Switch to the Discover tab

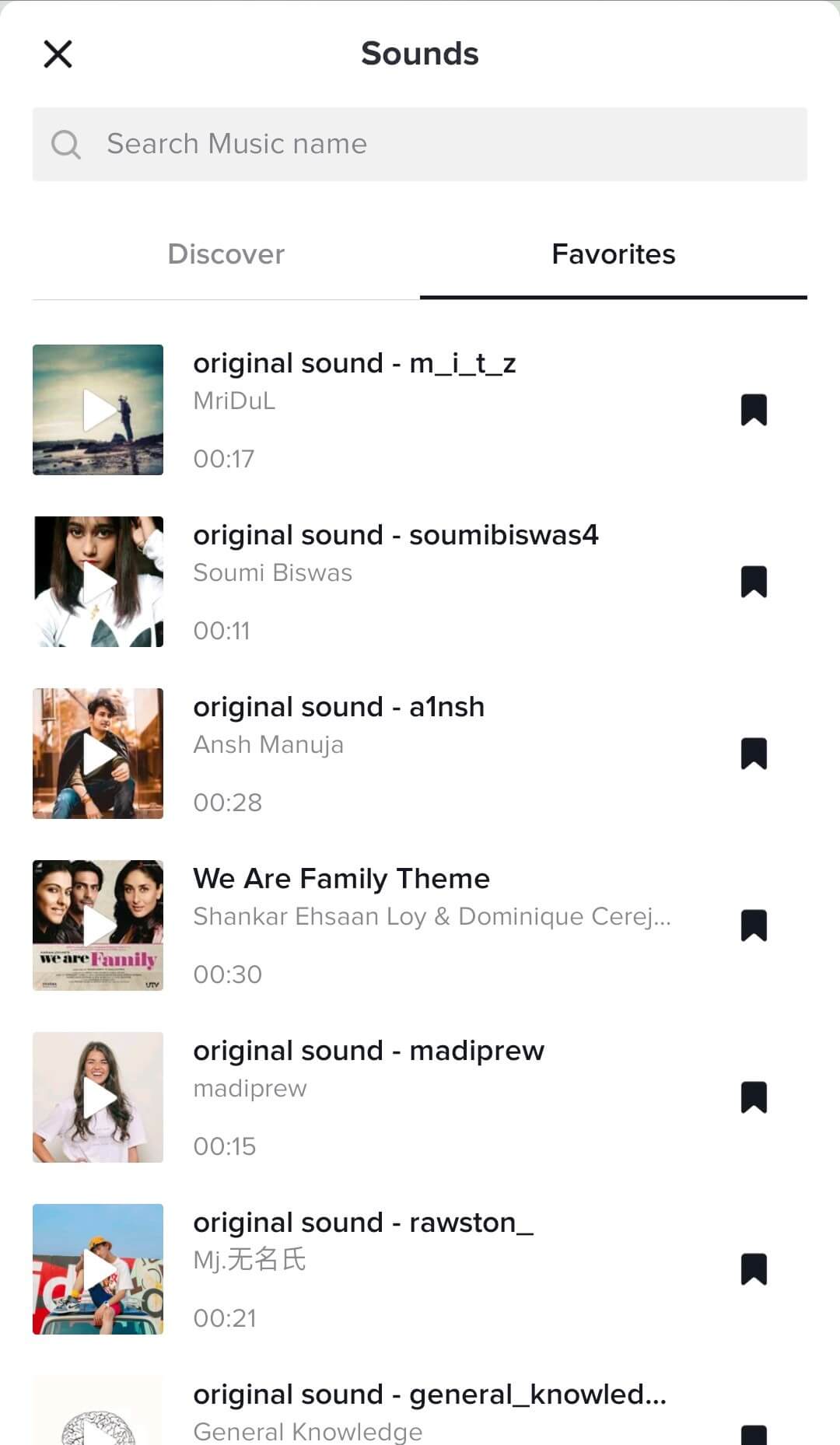pyautogui.click(x=226, y=254)
